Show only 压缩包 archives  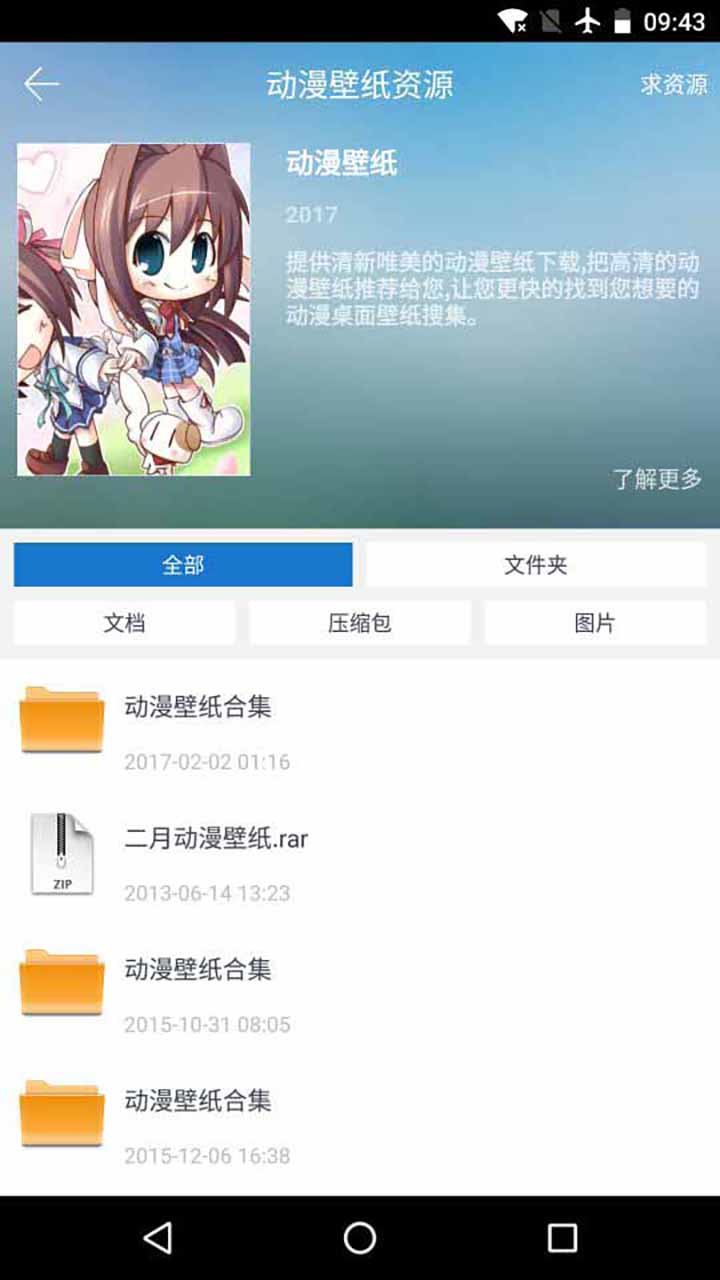[360, 623]
